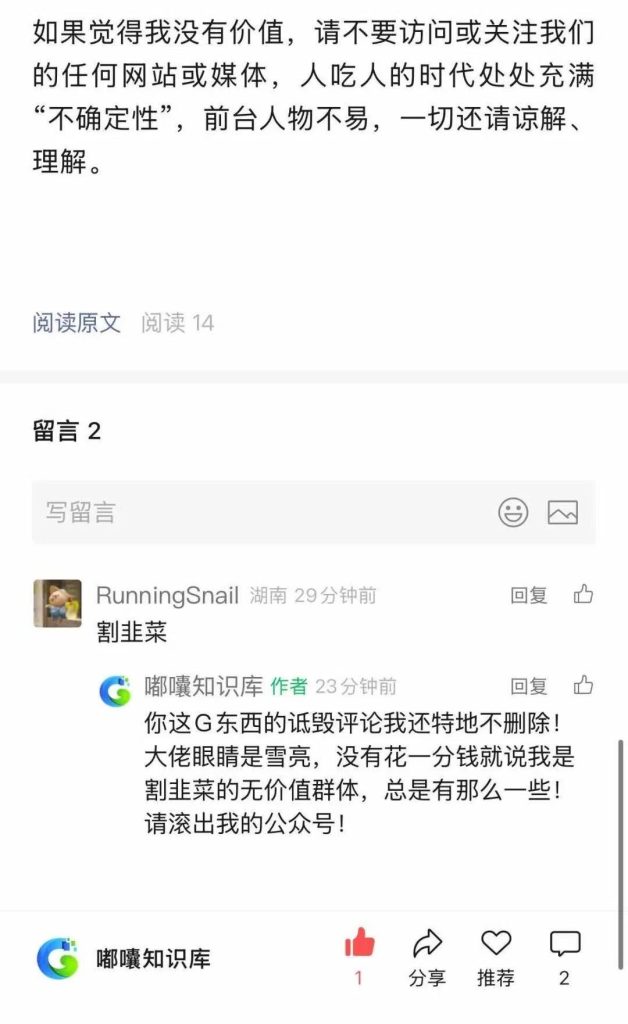This screenshot has width=628, height=1024.
Task: Like RunningSnail's comment
Action: coord(583,595)
